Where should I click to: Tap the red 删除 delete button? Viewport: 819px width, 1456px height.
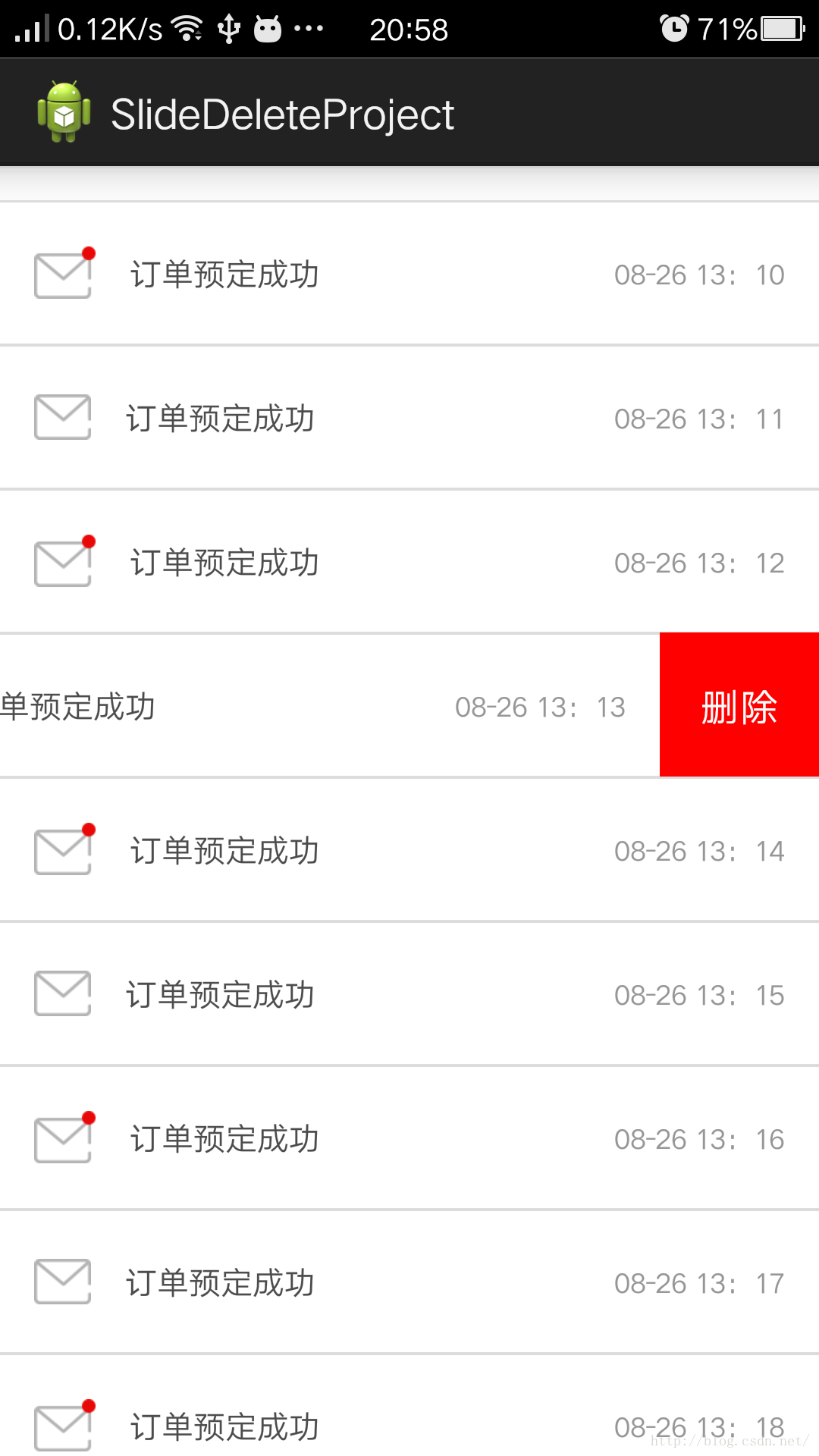(x=739, y=705)
